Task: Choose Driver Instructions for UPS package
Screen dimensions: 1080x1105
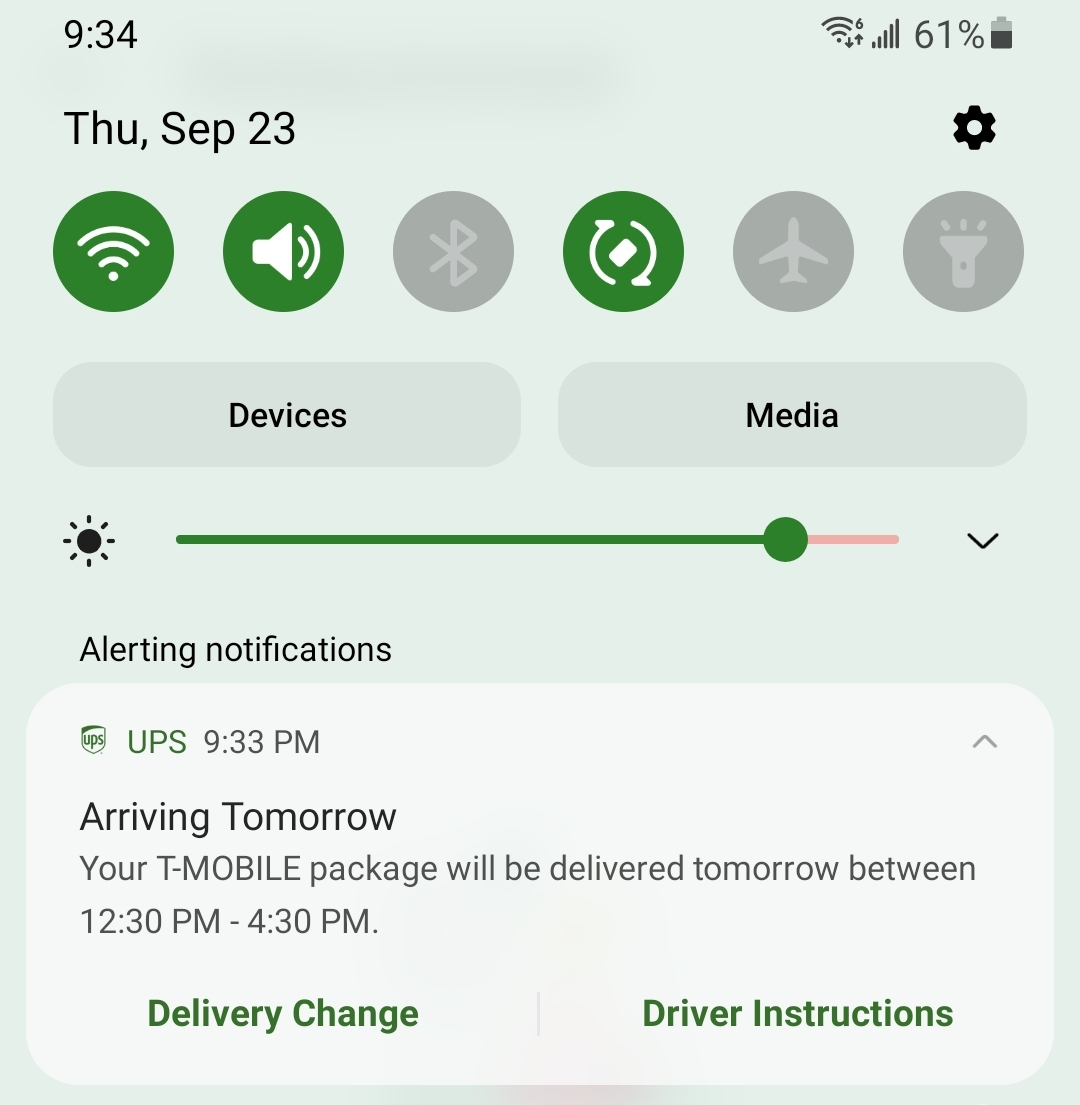Action: pos(797,1013)
